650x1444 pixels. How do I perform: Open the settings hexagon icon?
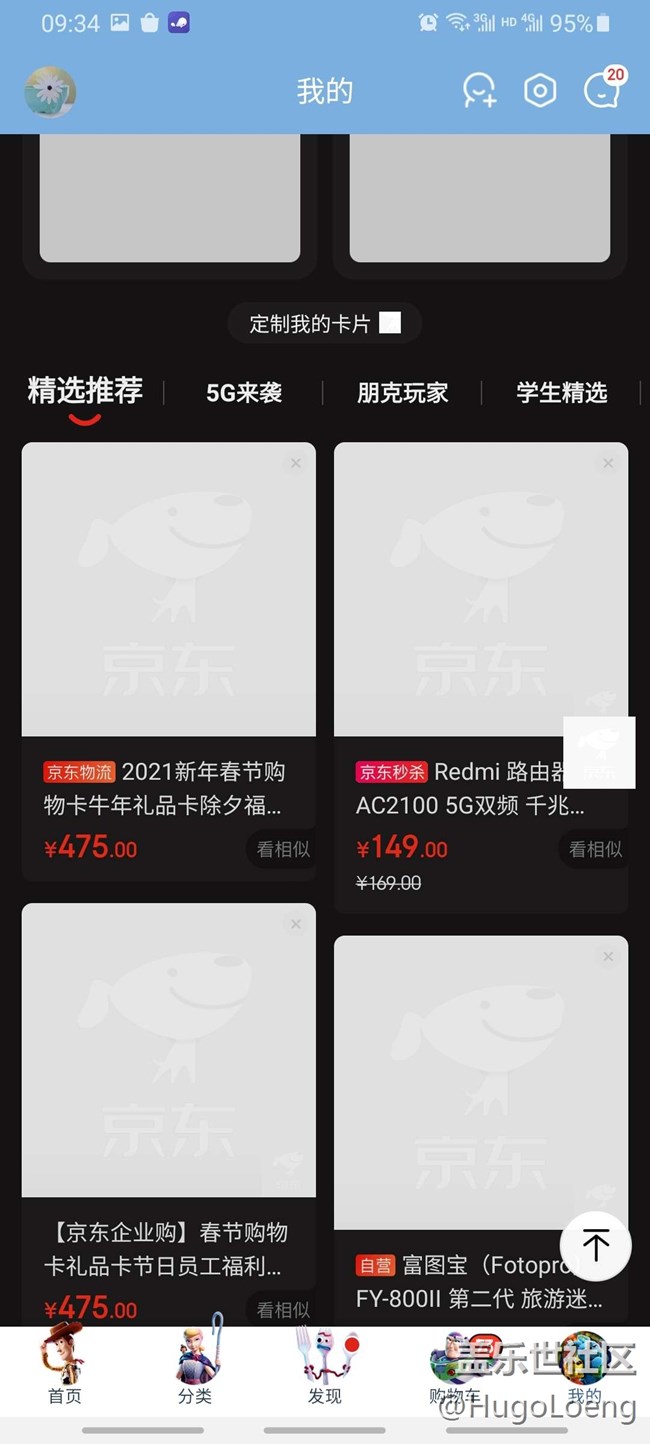[x=540, y=91]
